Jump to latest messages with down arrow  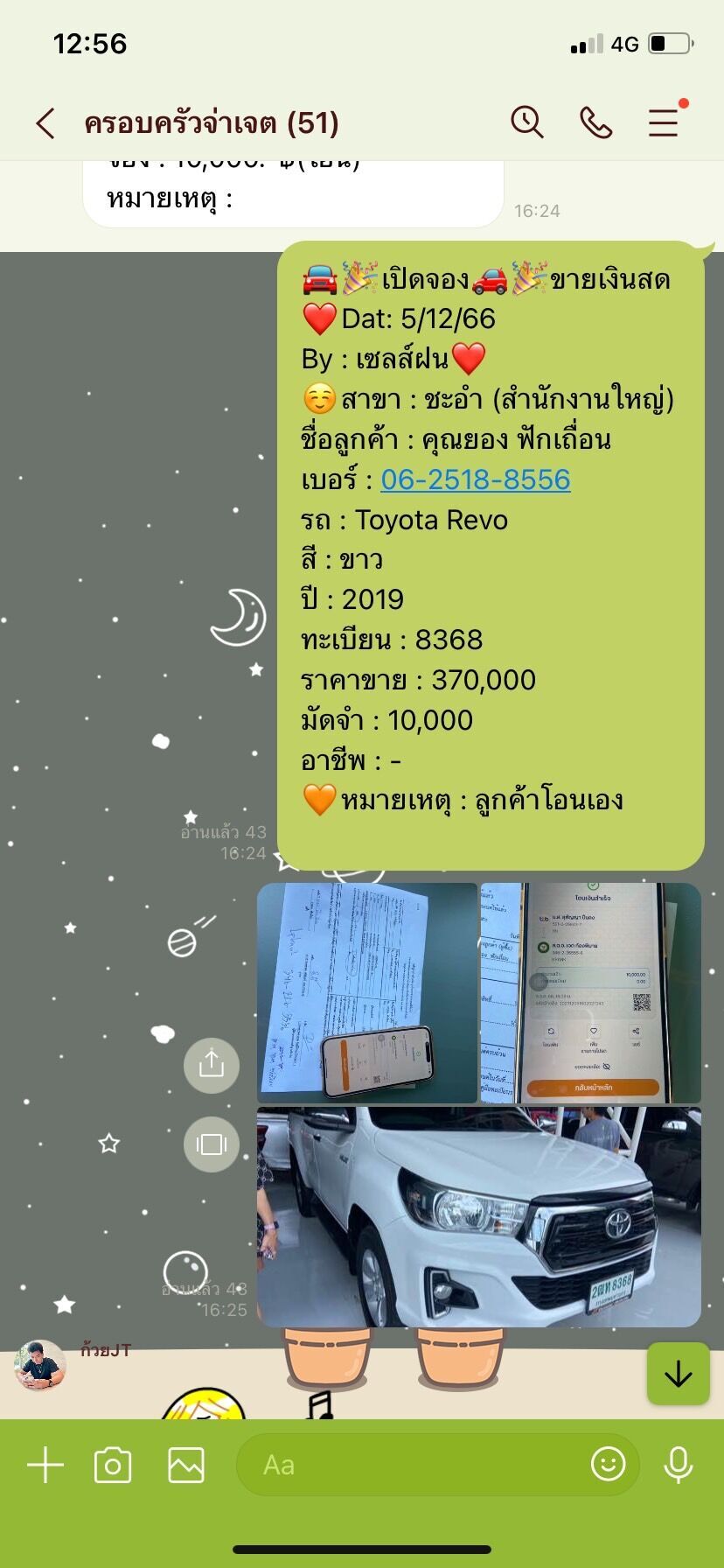[678, 1374]
